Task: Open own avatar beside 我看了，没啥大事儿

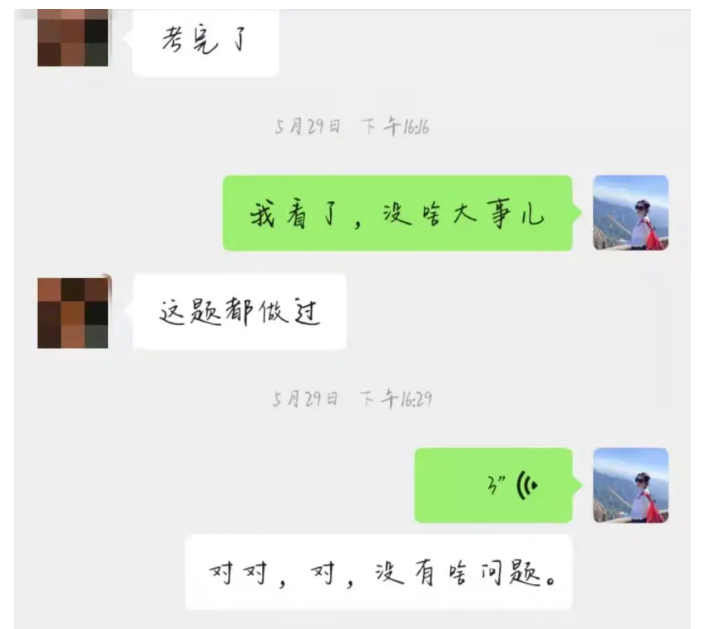Action: 630,213
